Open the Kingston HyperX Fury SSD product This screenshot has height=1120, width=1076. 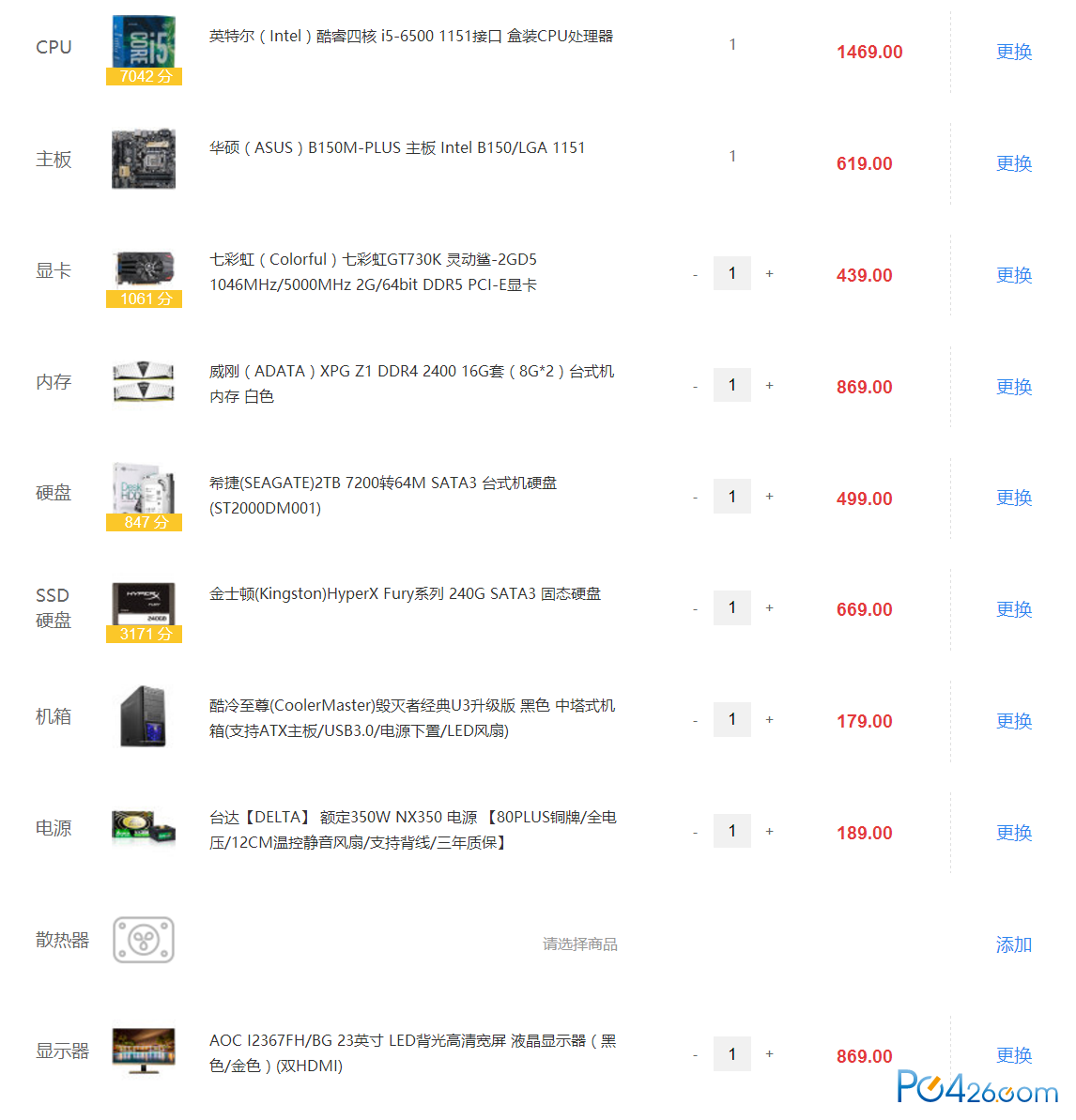[405, 593]
